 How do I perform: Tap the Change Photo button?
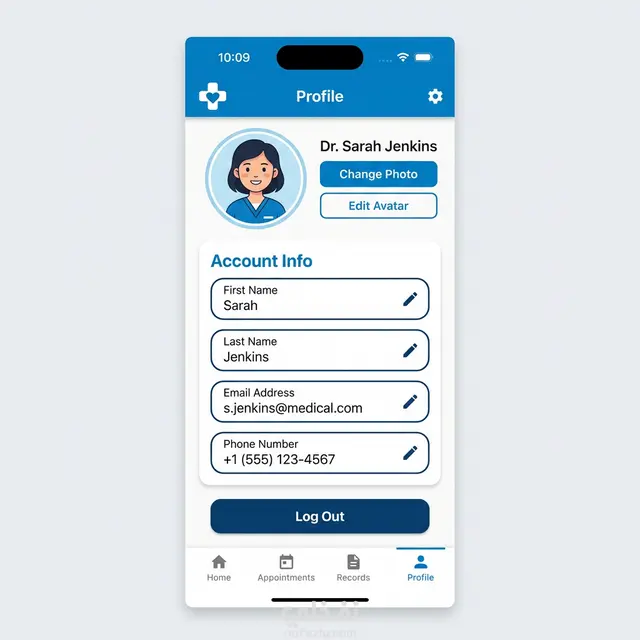click(x=378, y=174)
